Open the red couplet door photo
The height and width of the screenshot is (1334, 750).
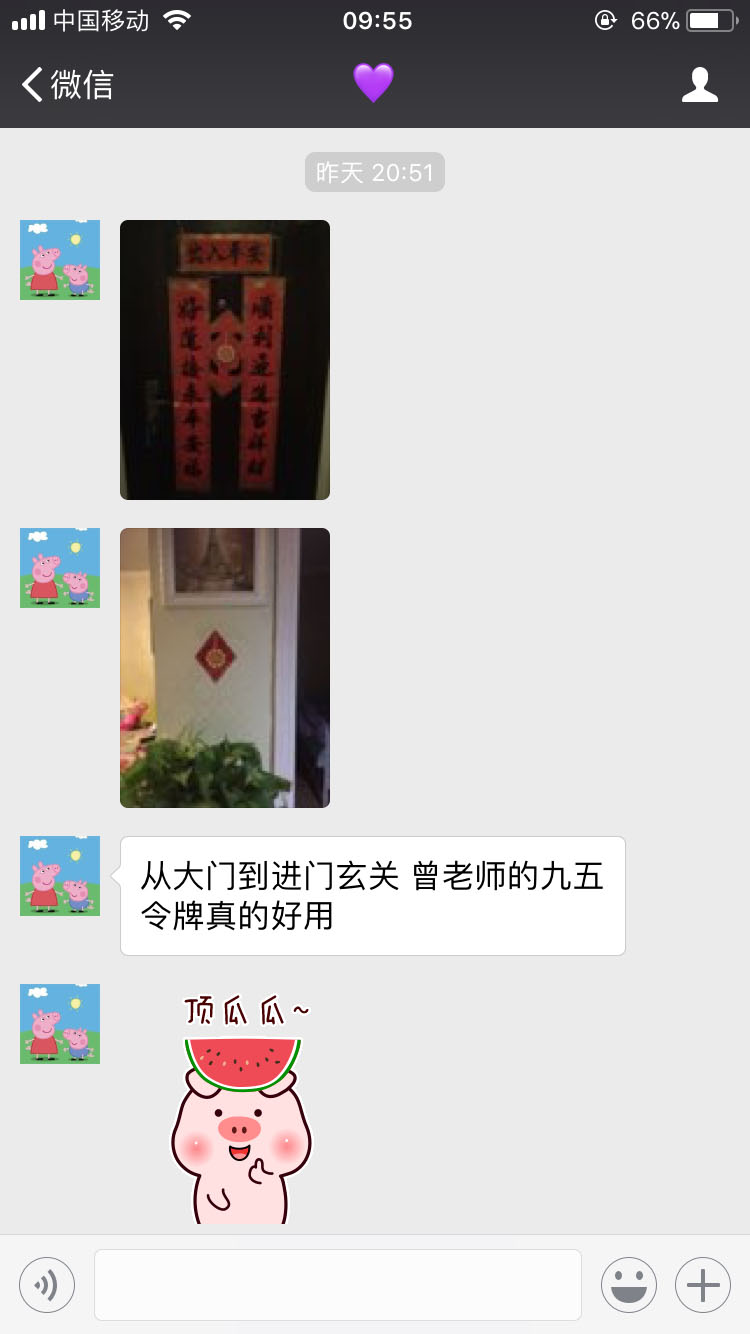tap(225, 359)
